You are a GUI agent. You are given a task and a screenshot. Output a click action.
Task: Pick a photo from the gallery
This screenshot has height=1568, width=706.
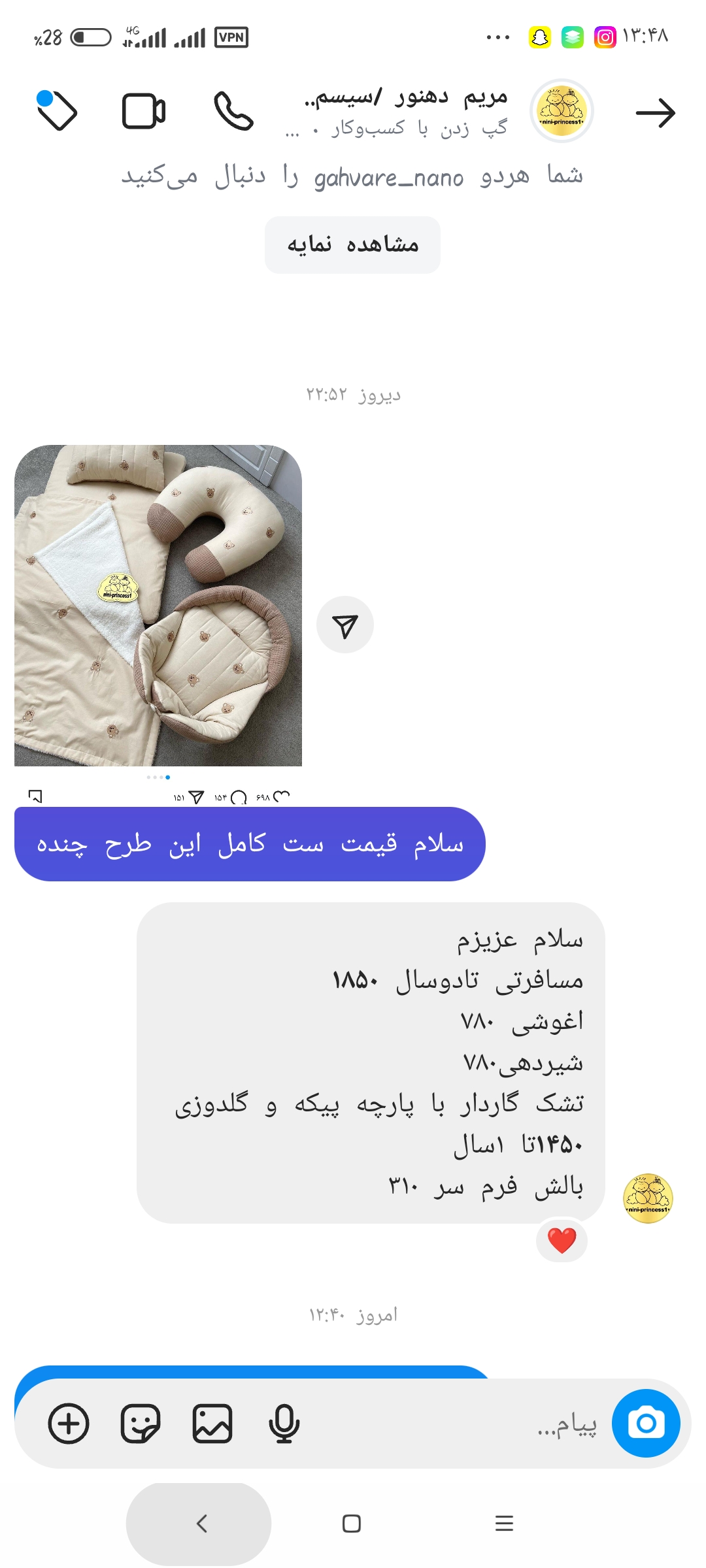click(x=212, y=1424)
